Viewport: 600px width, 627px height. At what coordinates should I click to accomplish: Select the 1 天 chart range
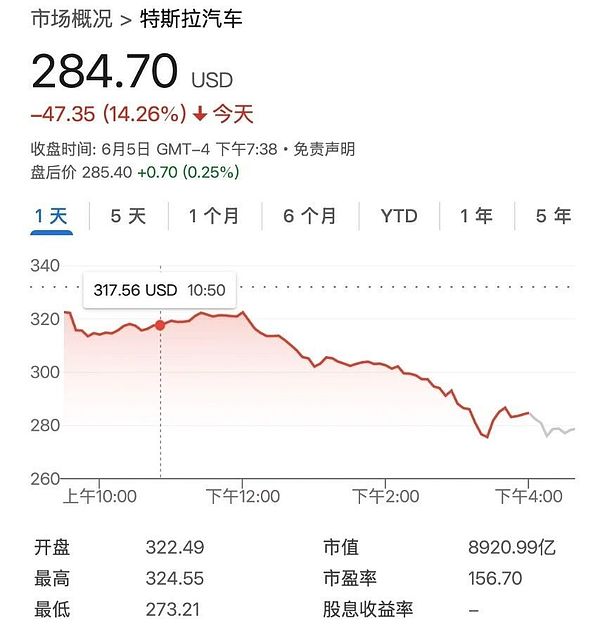tap(51, 216)
